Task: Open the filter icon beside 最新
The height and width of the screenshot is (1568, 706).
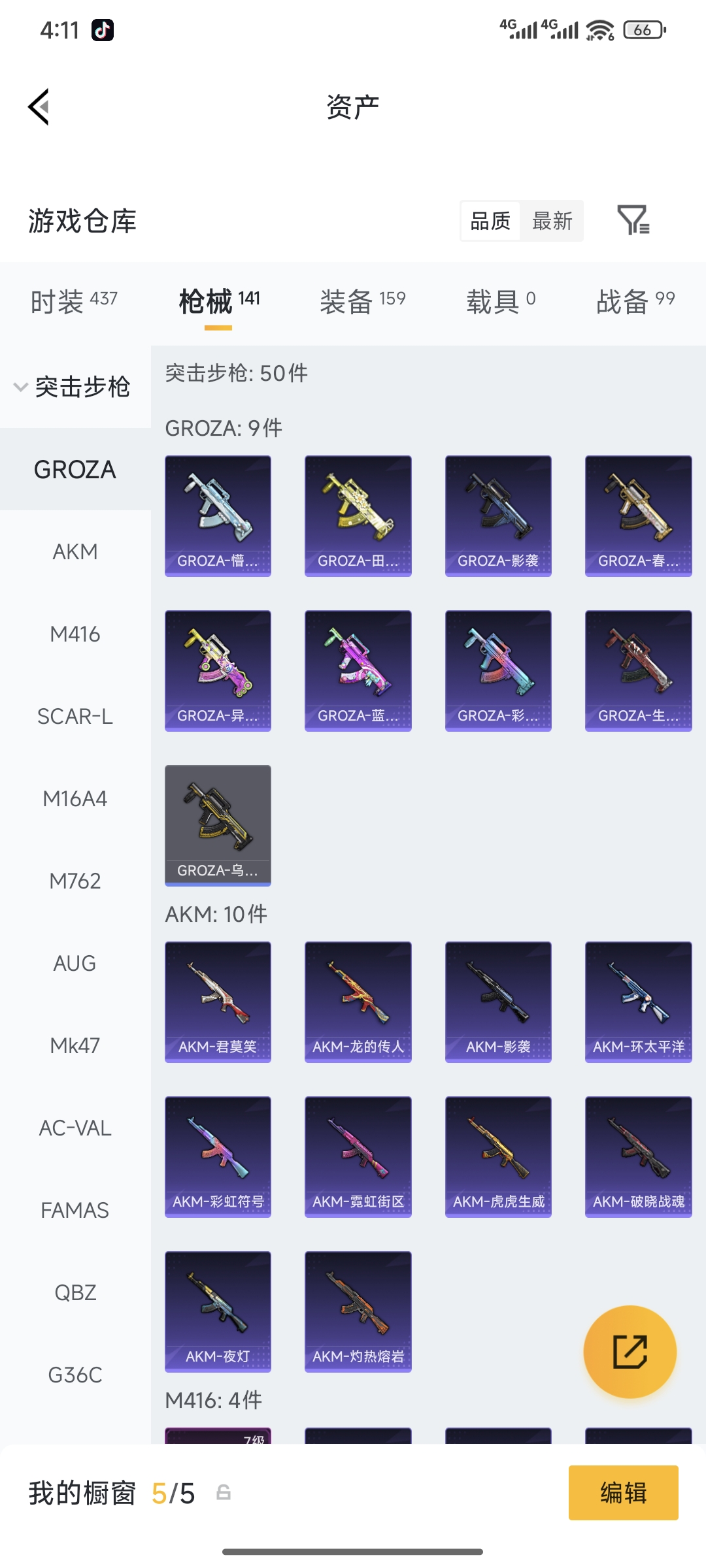Action: (633, 220)
